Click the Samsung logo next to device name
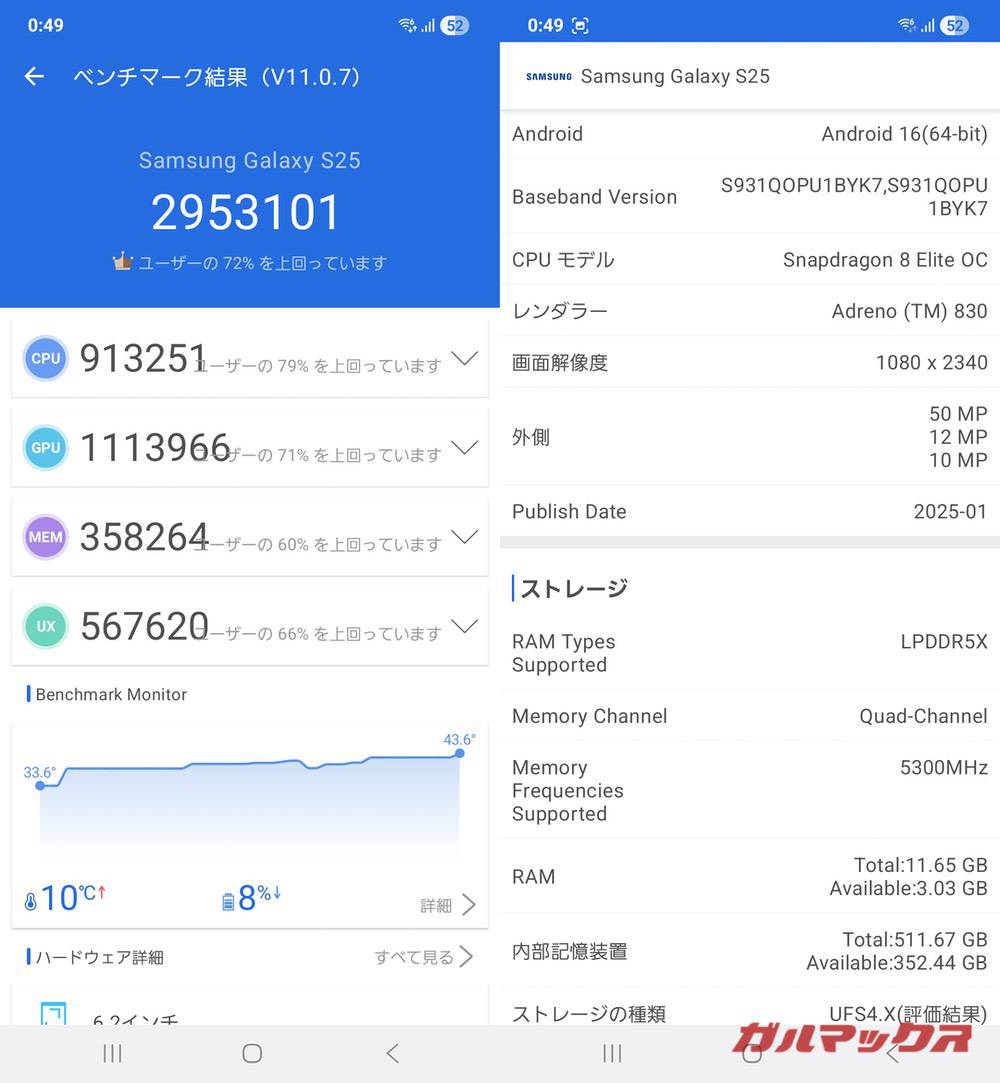 tap(549, 76)
